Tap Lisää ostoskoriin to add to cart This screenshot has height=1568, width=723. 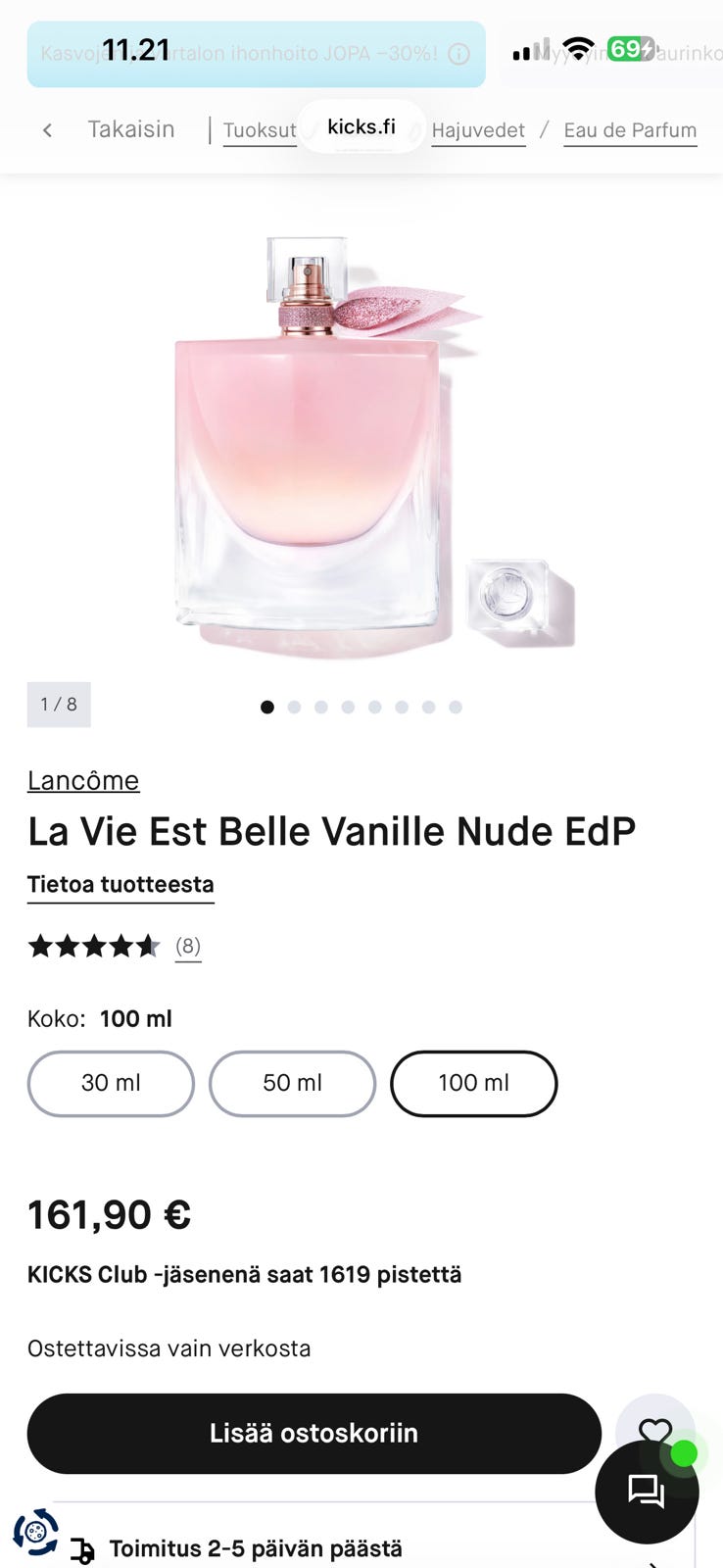(313, 1433)
